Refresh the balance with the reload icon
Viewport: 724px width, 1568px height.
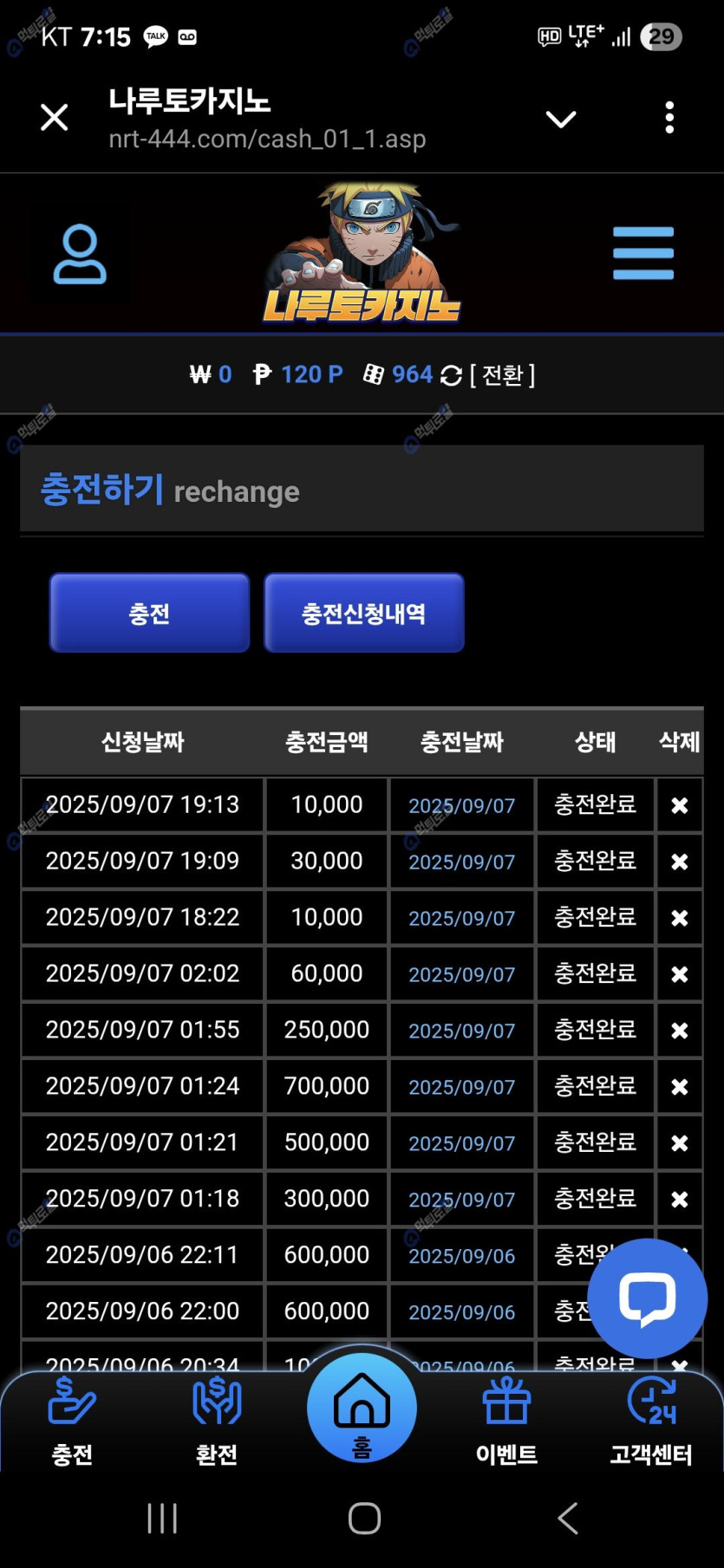tap(451, 375)
